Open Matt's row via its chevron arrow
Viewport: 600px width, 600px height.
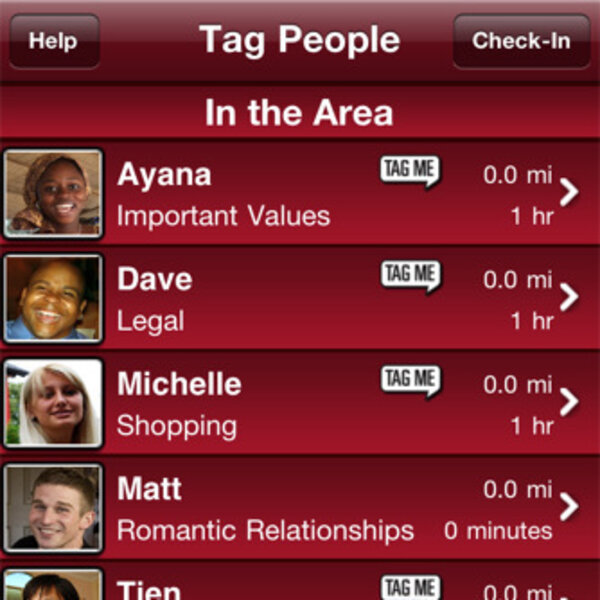tap(569, 507)
